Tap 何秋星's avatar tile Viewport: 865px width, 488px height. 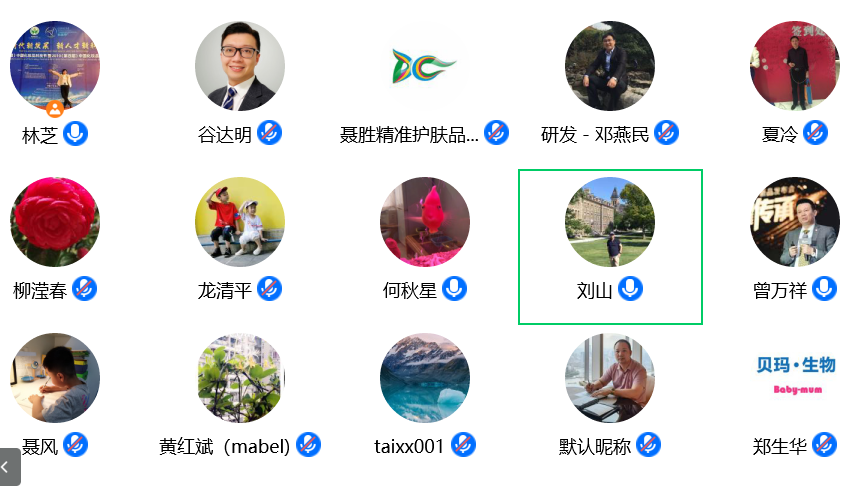point(425,222)
